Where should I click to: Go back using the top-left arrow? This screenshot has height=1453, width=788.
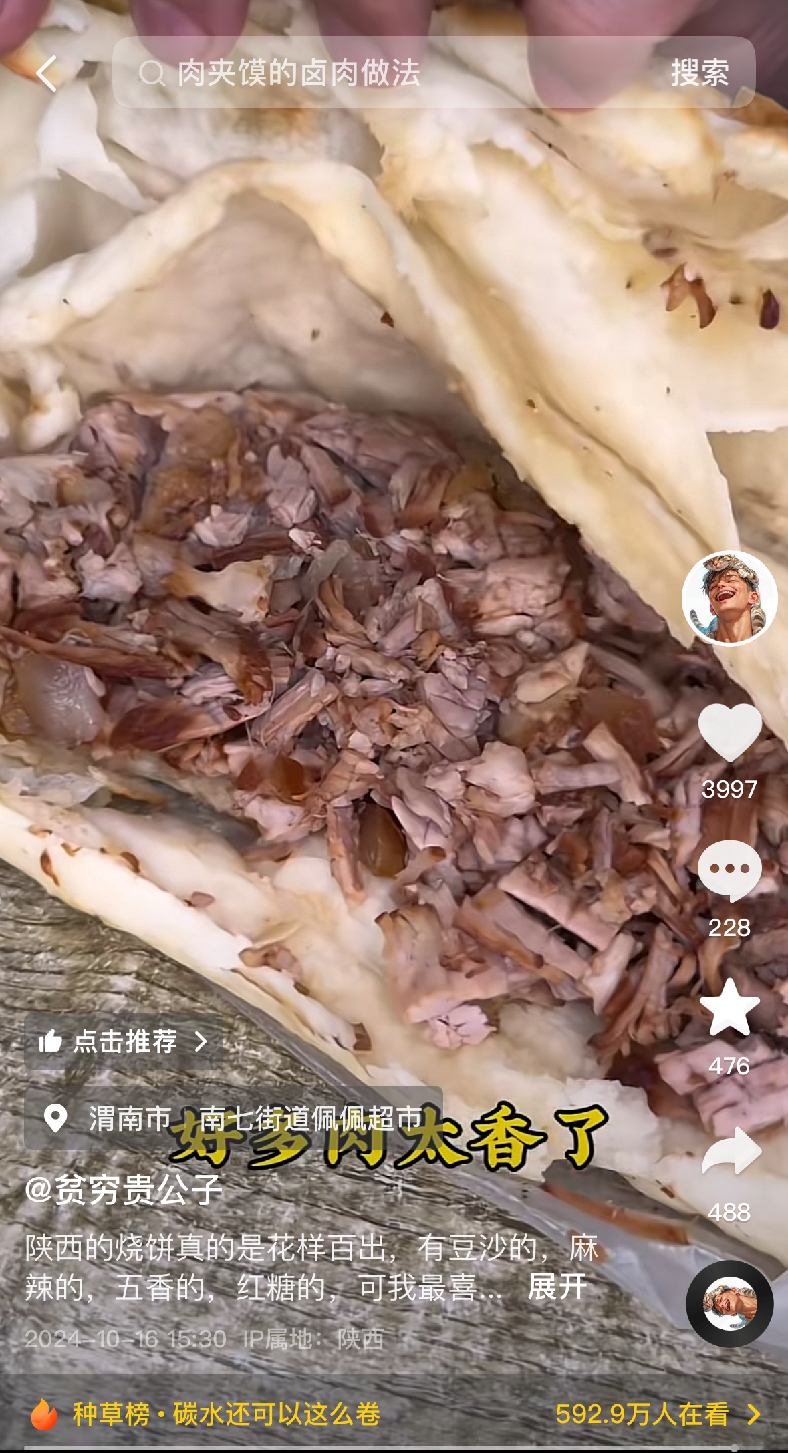46,73
